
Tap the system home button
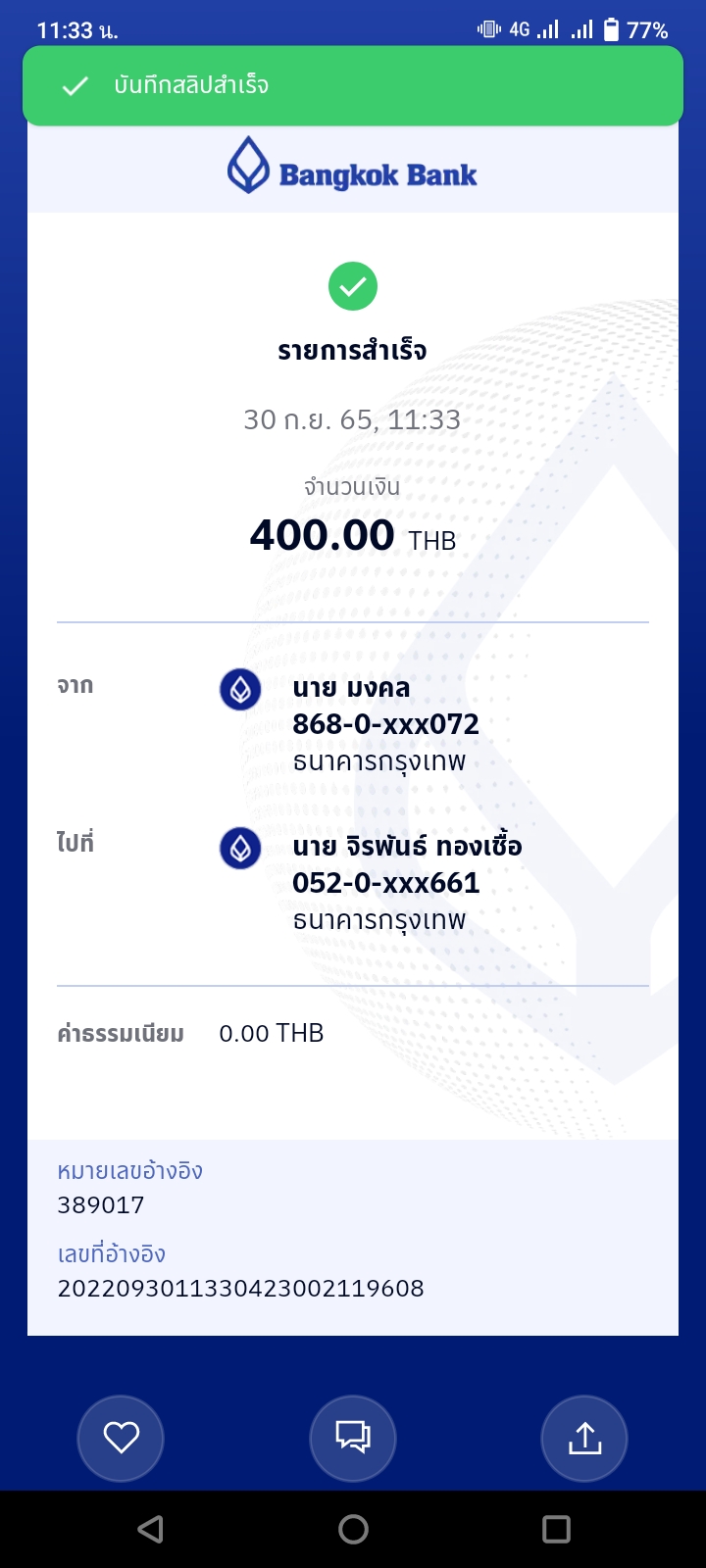[353, 1529]
